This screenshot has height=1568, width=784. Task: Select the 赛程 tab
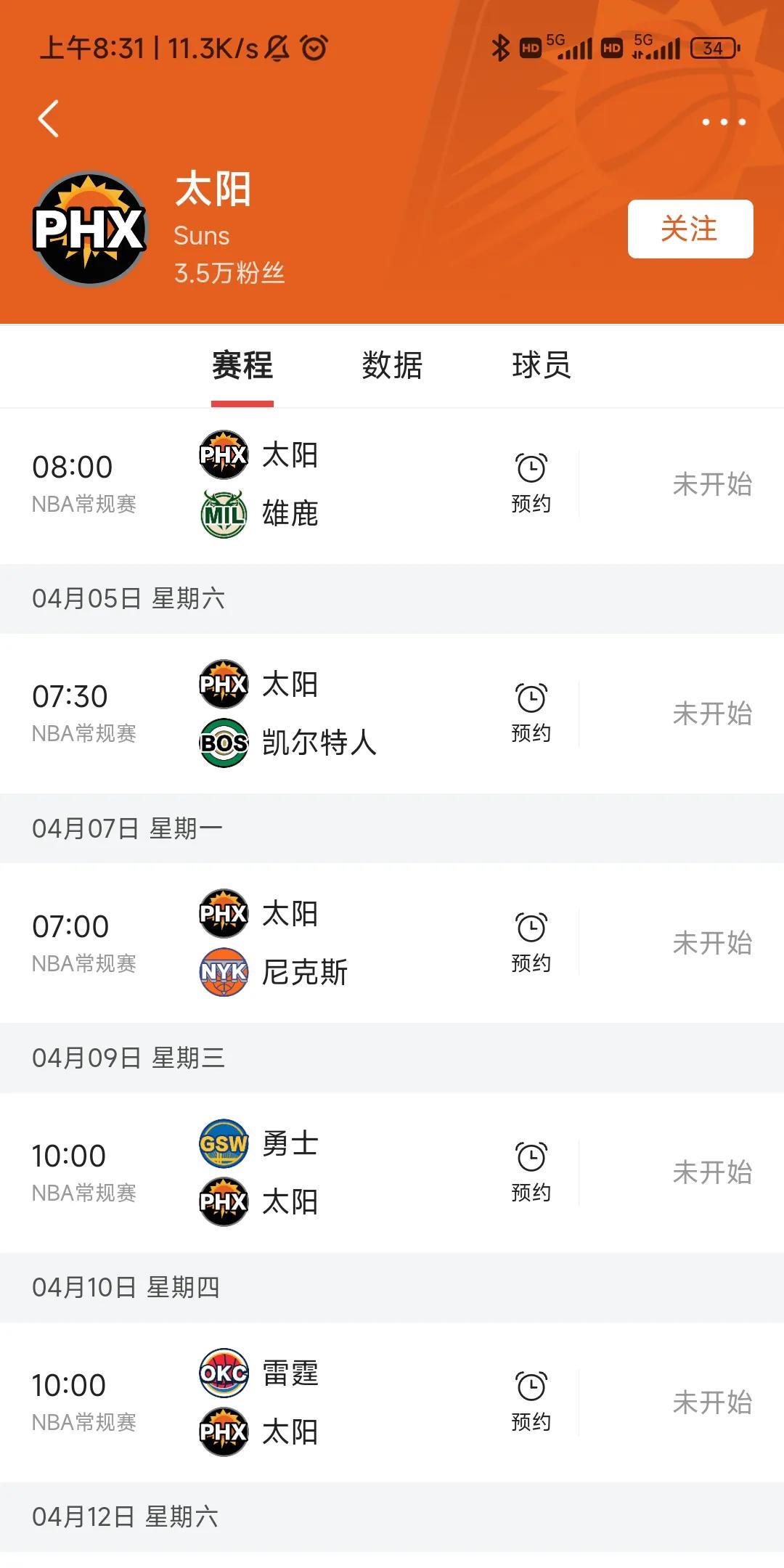242,365
